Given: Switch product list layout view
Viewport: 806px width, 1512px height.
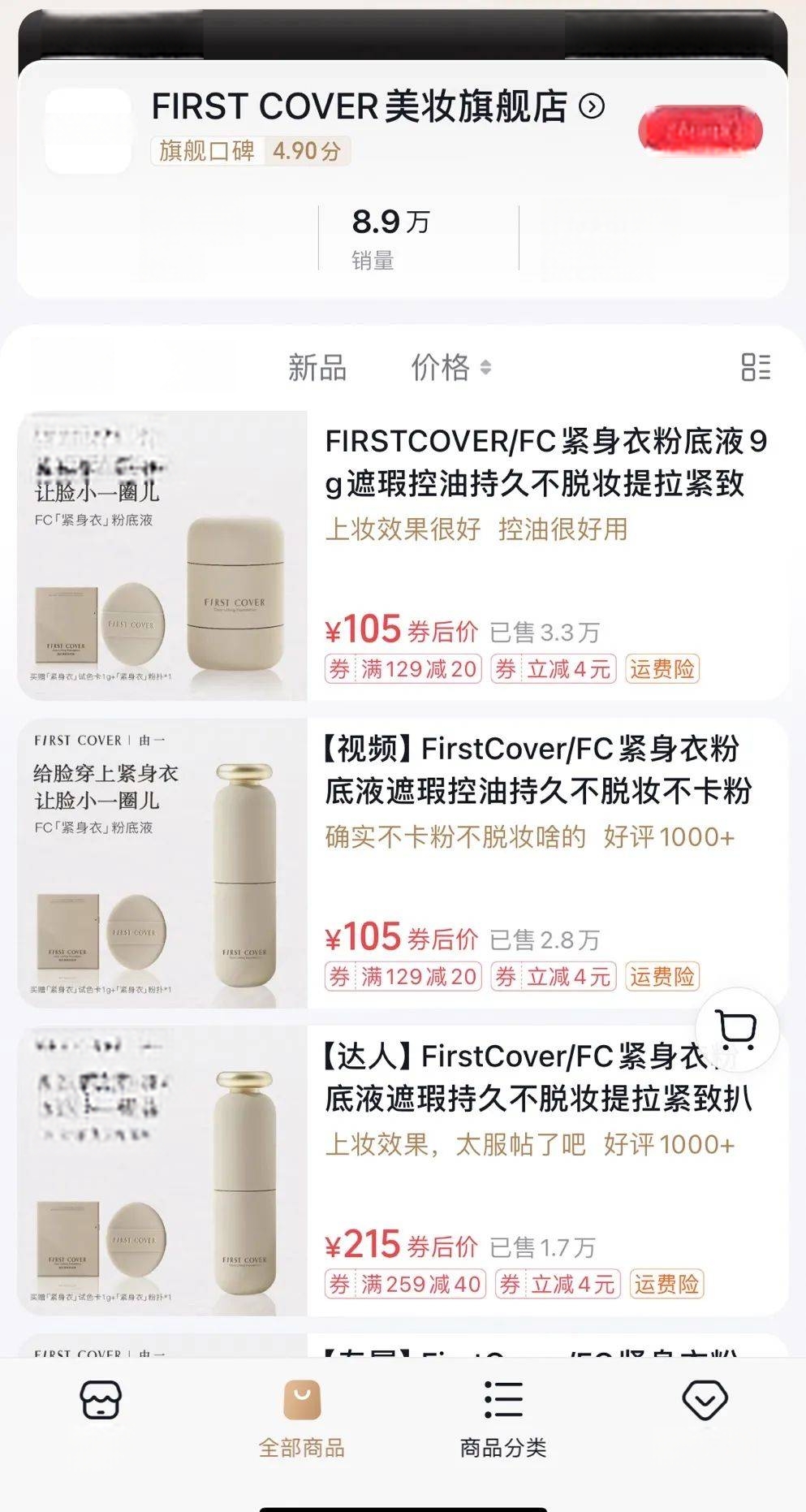Looking at the screenshot, I should pos(756,367).
